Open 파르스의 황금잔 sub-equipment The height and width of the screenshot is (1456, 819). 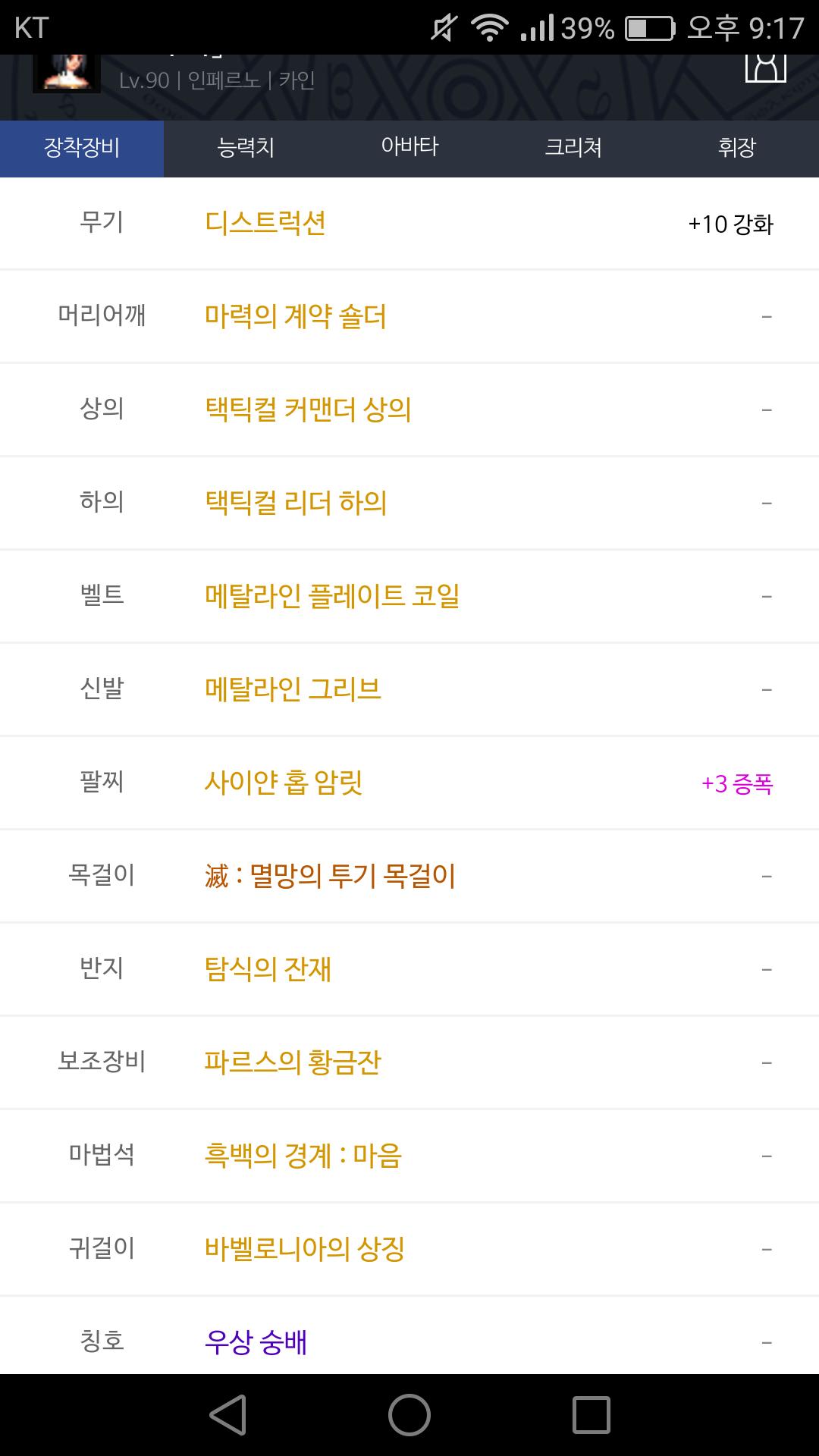(x=293, y=1062)
